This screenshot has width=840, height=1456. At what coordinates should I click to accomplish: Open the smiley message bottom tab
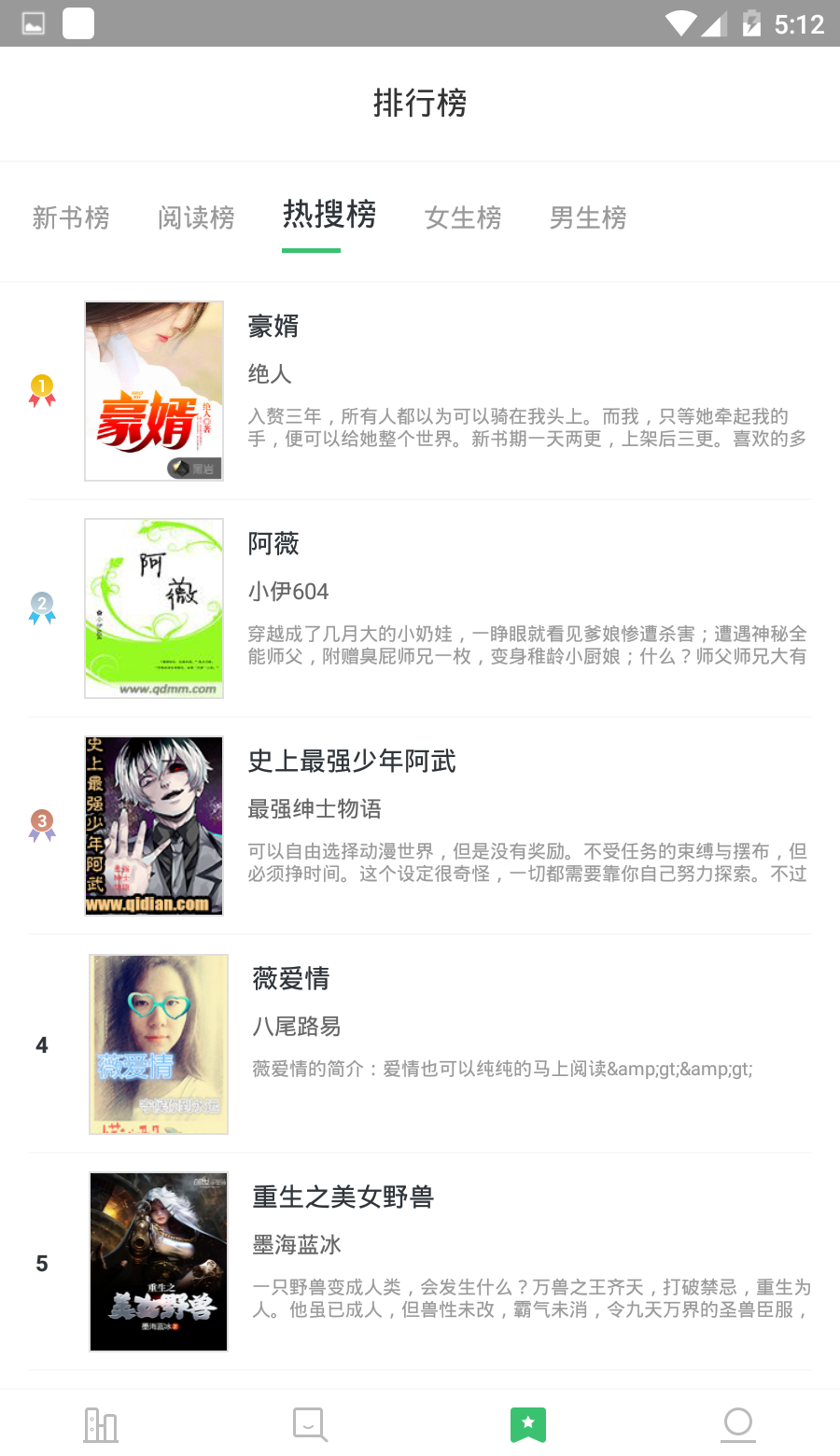coord(310,1424)
